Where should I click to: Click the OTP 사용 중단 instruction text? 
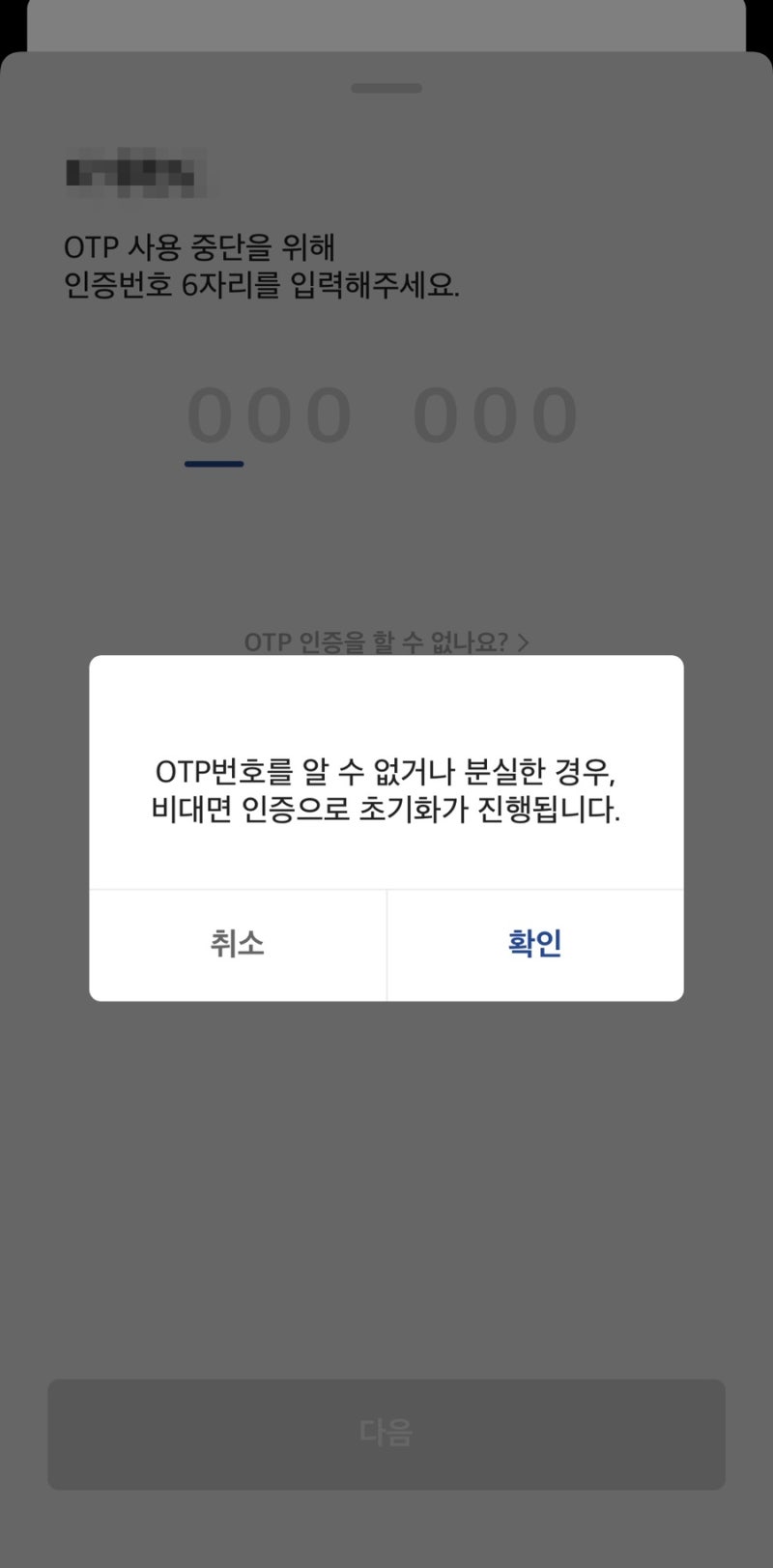199,247
